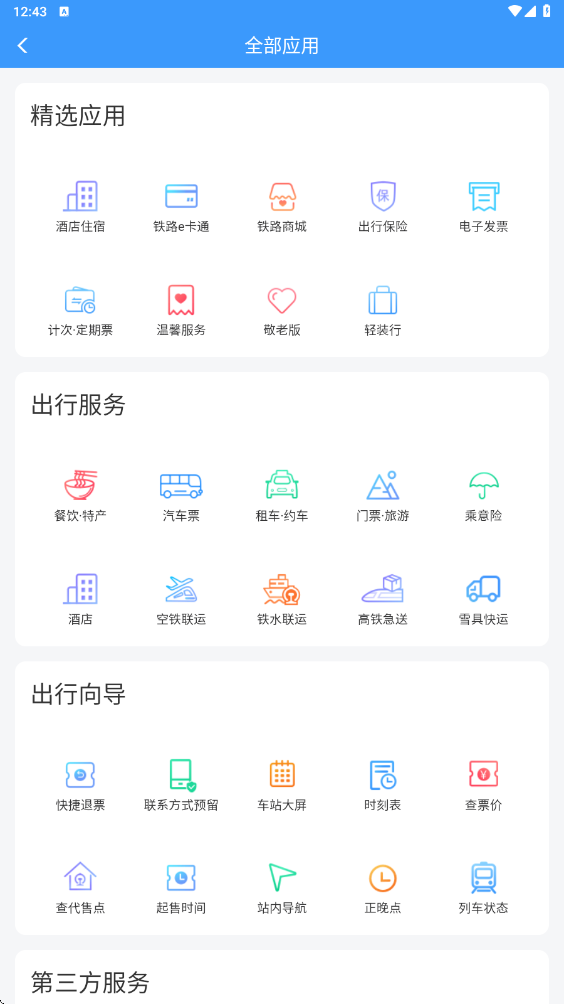The width and height of the screenshot is (564, 1004).
Task: Select 出行保险 insurance
Action: (383, 207)
